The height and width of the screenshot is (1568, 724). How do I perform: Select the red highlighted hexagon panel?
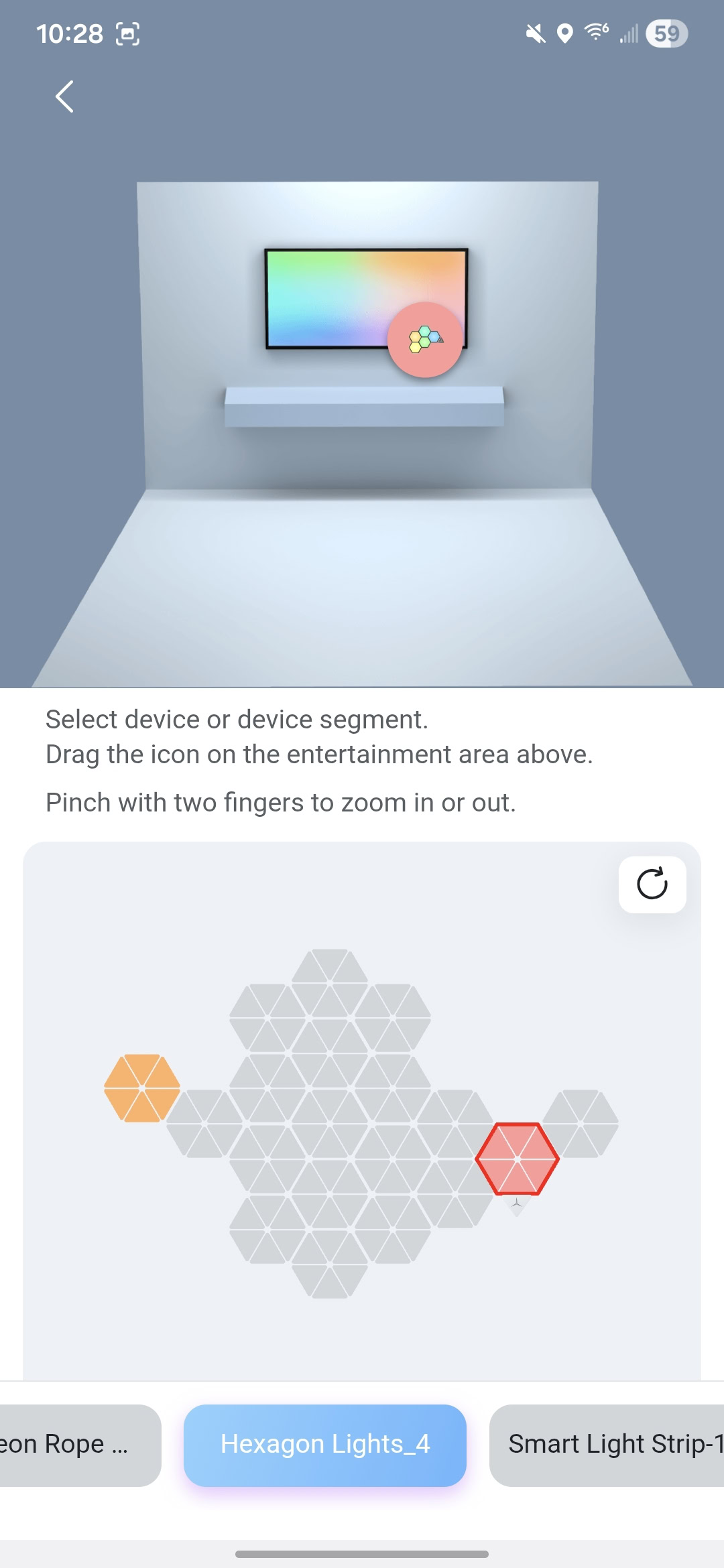pos(517,1159)
